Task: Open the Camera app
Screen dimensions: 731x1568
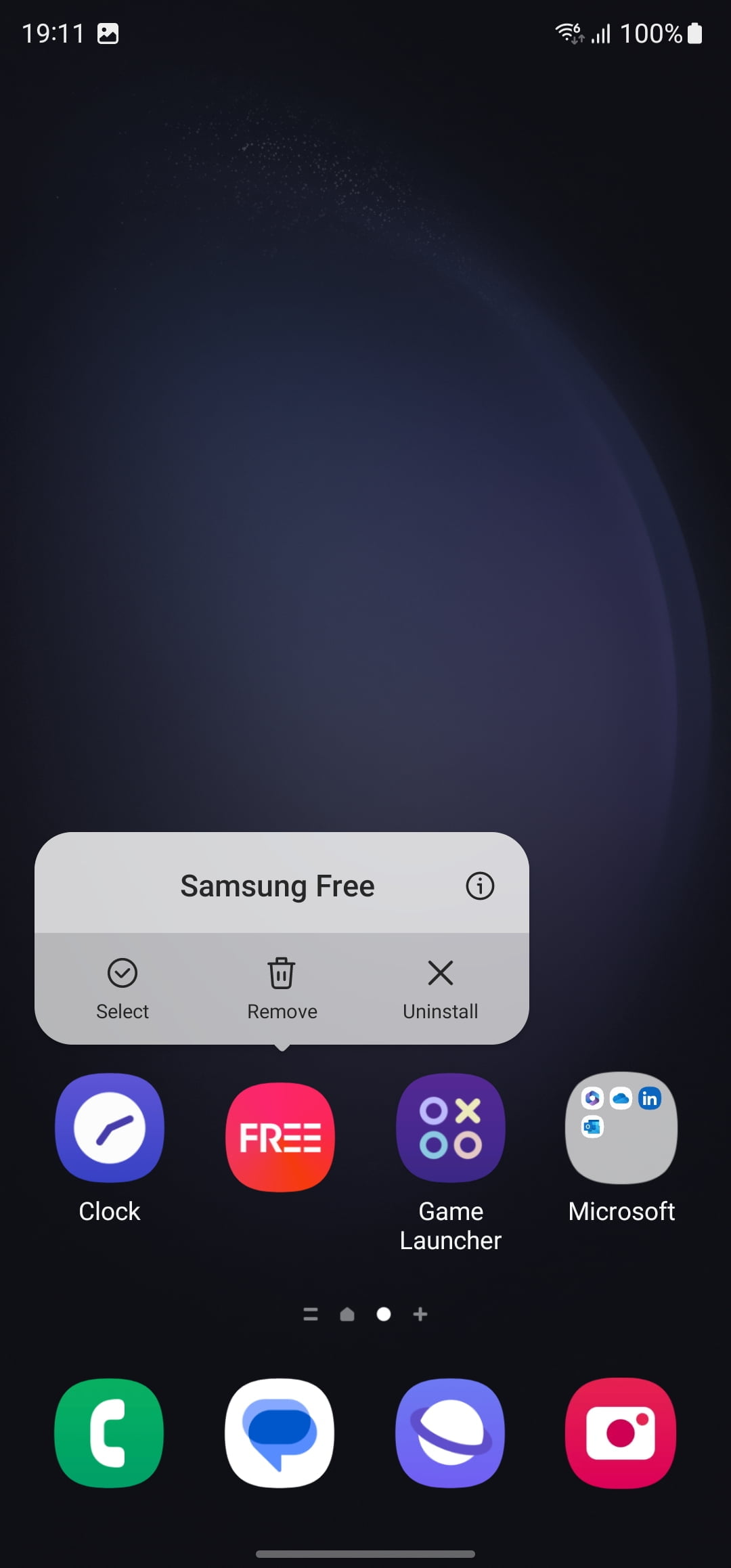Action: point(621,1433)
